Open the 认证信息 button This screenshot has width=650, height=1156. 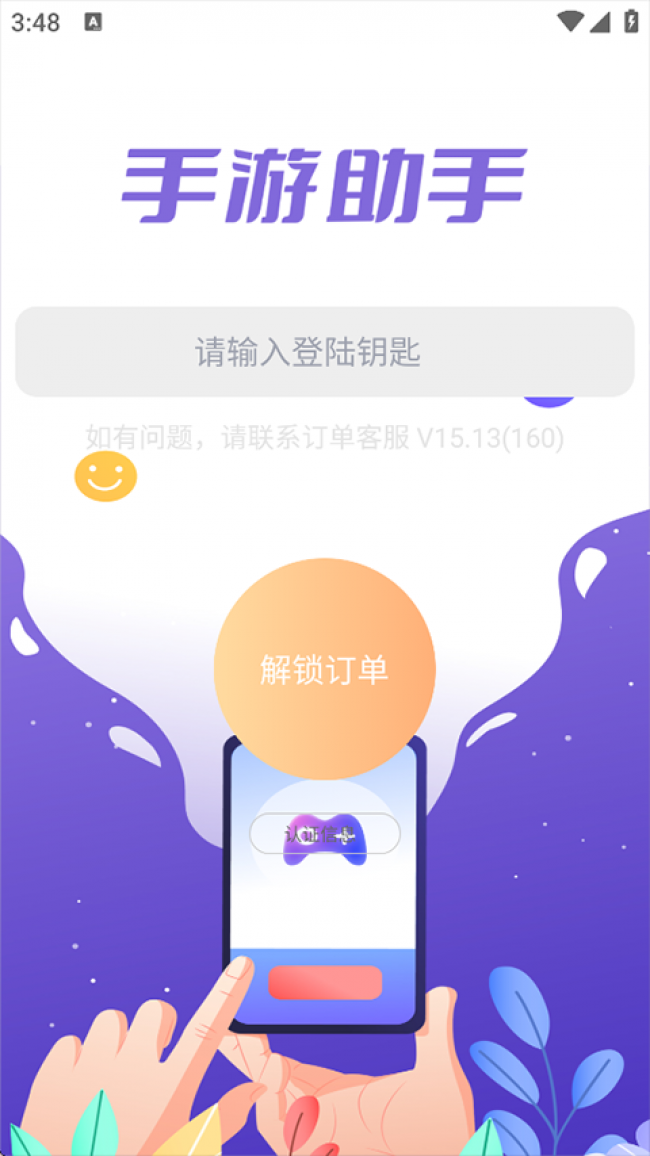tap(324, 833)
